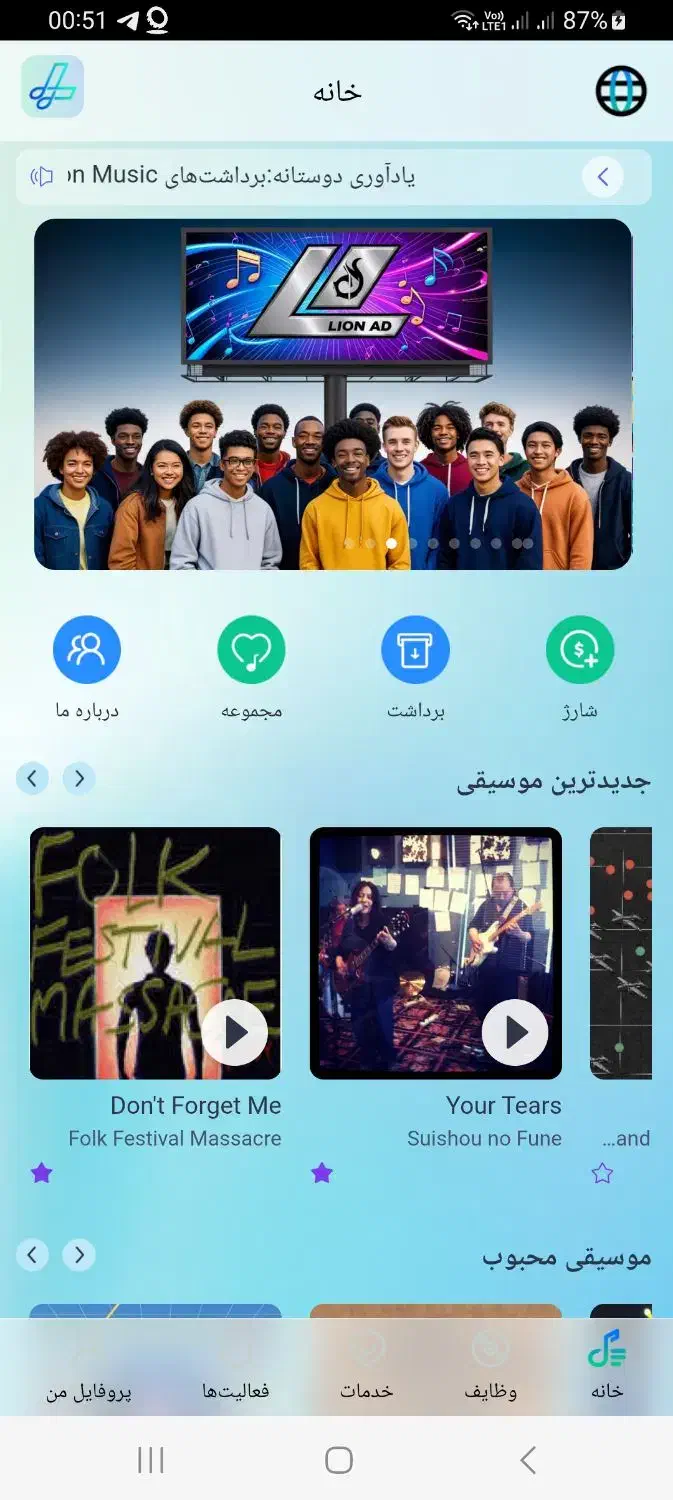Open درباره ما (about us) shortcut
Screen dimensions: 673x1500
point(87,650)
